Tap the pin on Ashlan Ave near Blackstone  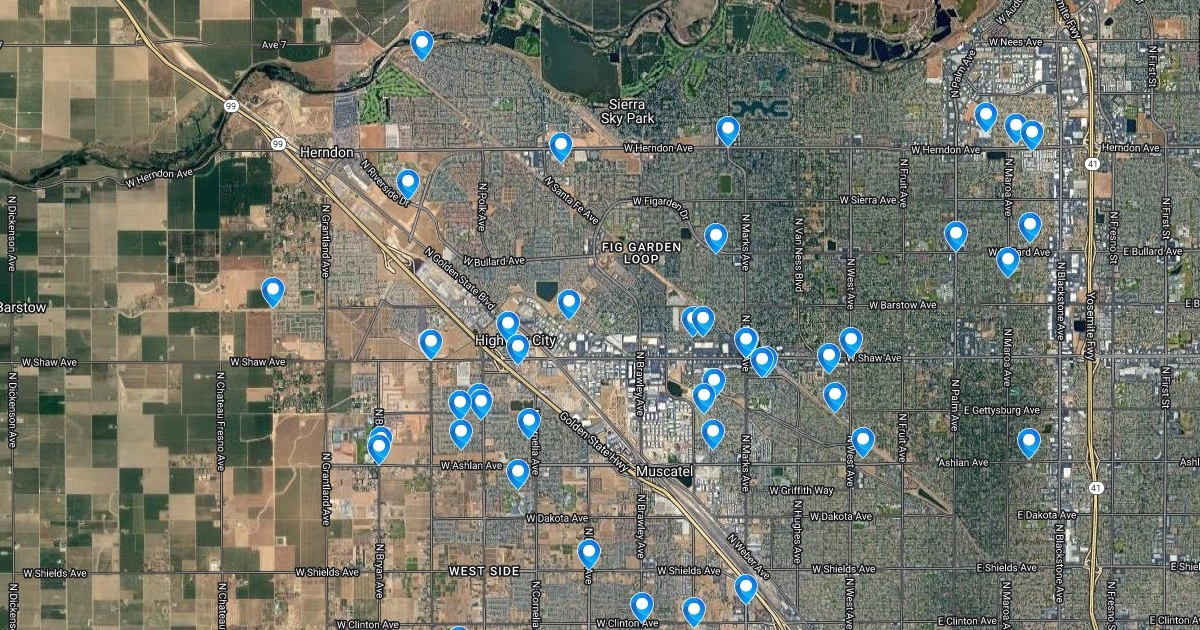click(x=1029, y=441)
